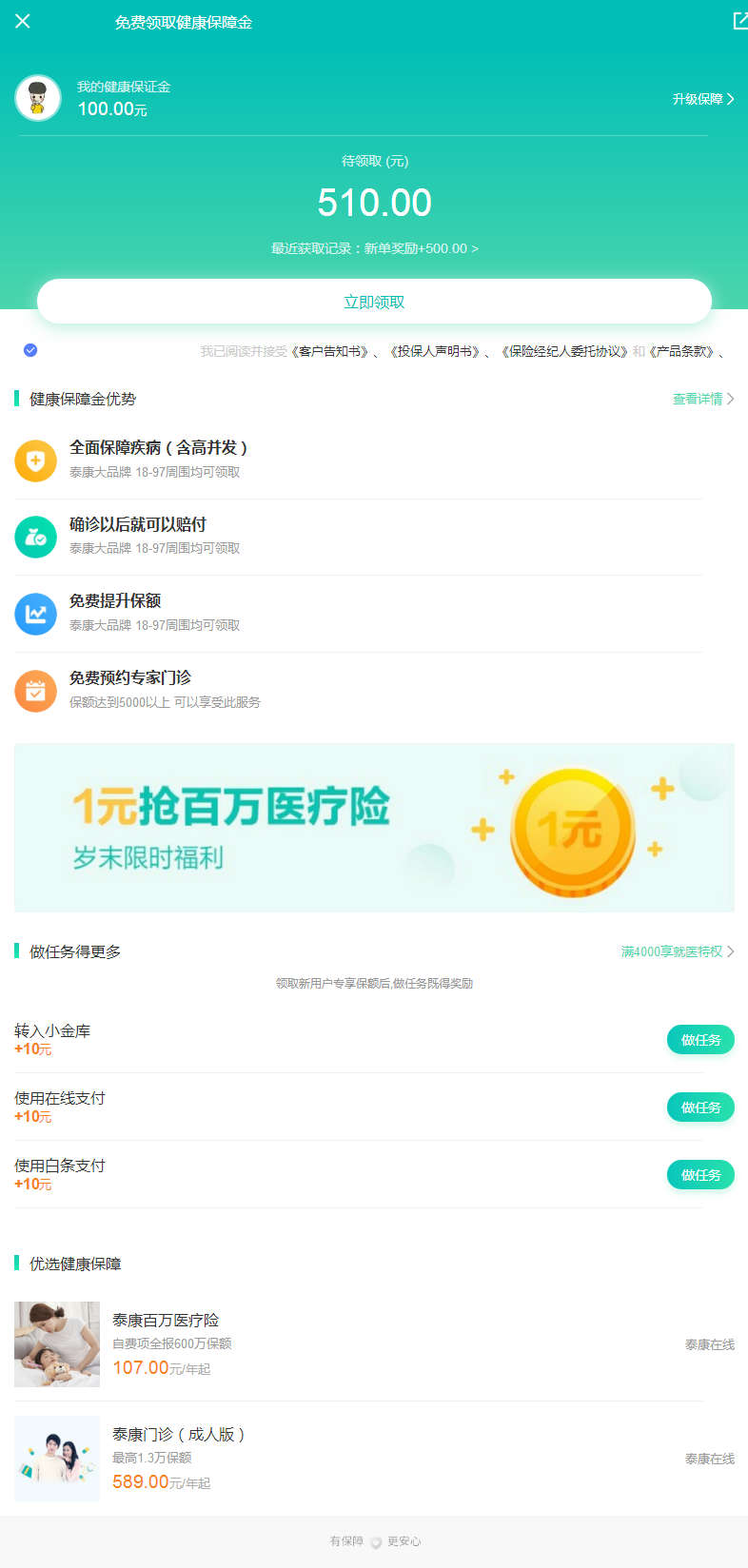Do the 使用白条支付 task
748x1568 pixels.
700,1175
